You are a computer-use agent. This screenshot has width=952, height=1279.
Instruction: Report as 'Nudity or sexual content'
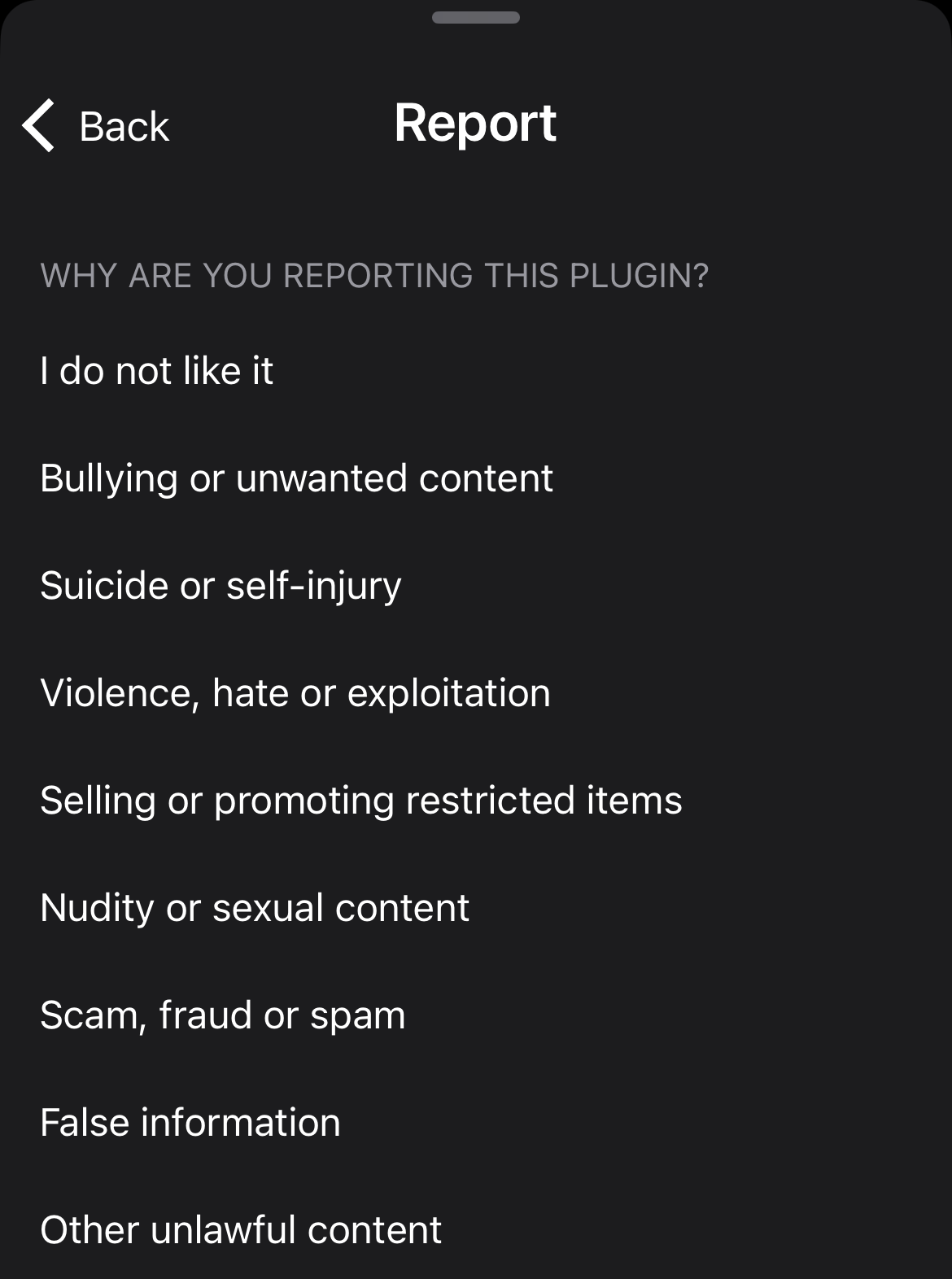tap(255, 908)
